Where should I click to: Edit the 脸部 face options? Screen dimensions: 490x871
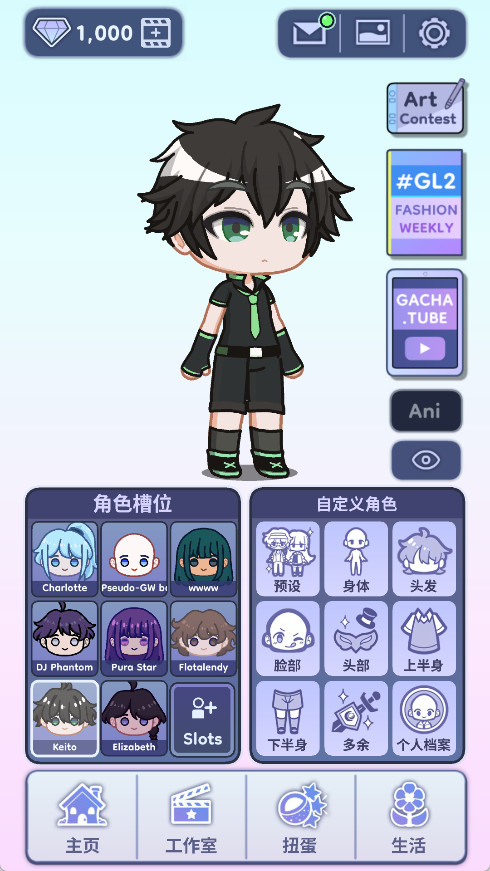[288, 638]
